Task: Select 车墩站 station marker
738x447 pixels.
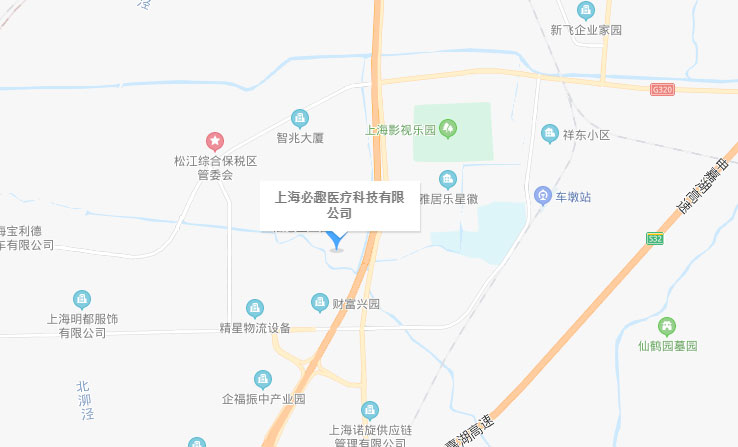Action: pyautogui.click(x=543, y=195)
